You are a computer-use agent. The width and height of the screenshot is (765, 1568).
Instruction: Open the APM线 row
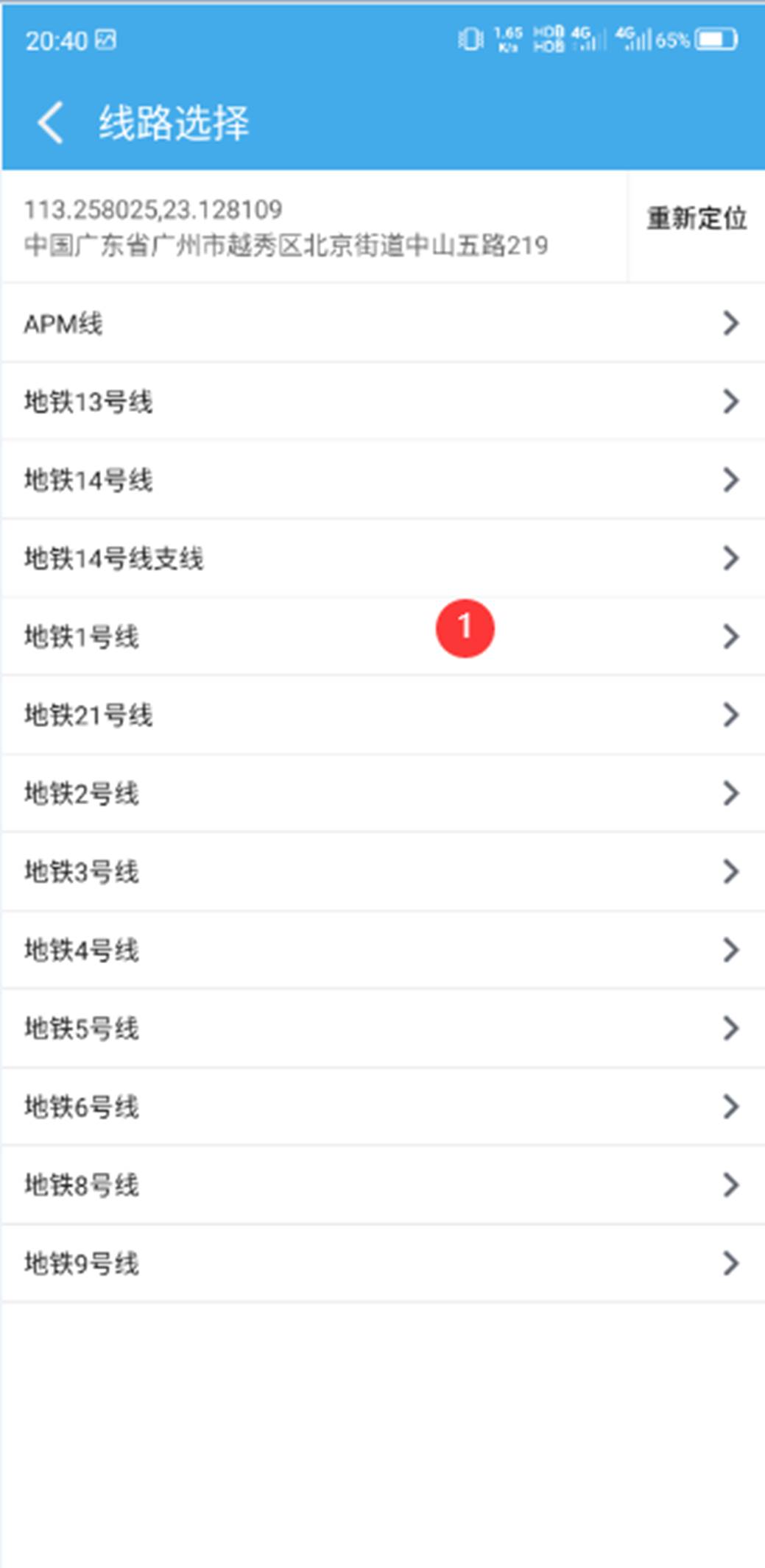382,323
